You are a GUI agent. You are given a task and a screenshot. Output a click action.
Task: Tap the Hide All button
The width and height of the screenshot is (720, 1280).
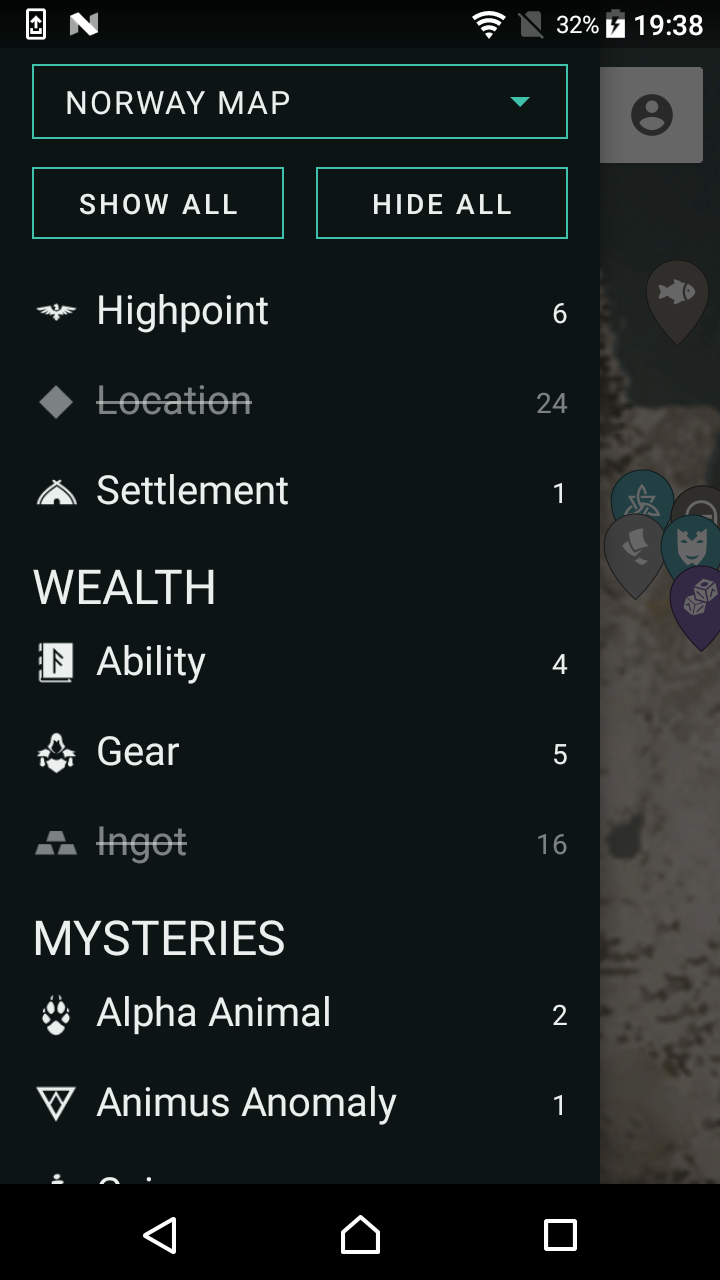[x=441, y=204]
